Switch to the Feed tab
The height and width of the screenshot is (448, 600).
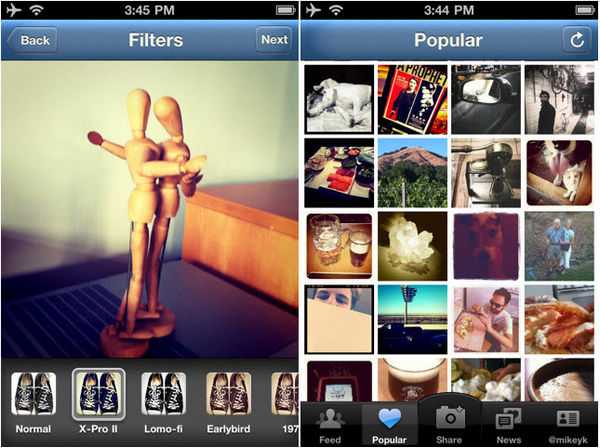coord(330,426)
